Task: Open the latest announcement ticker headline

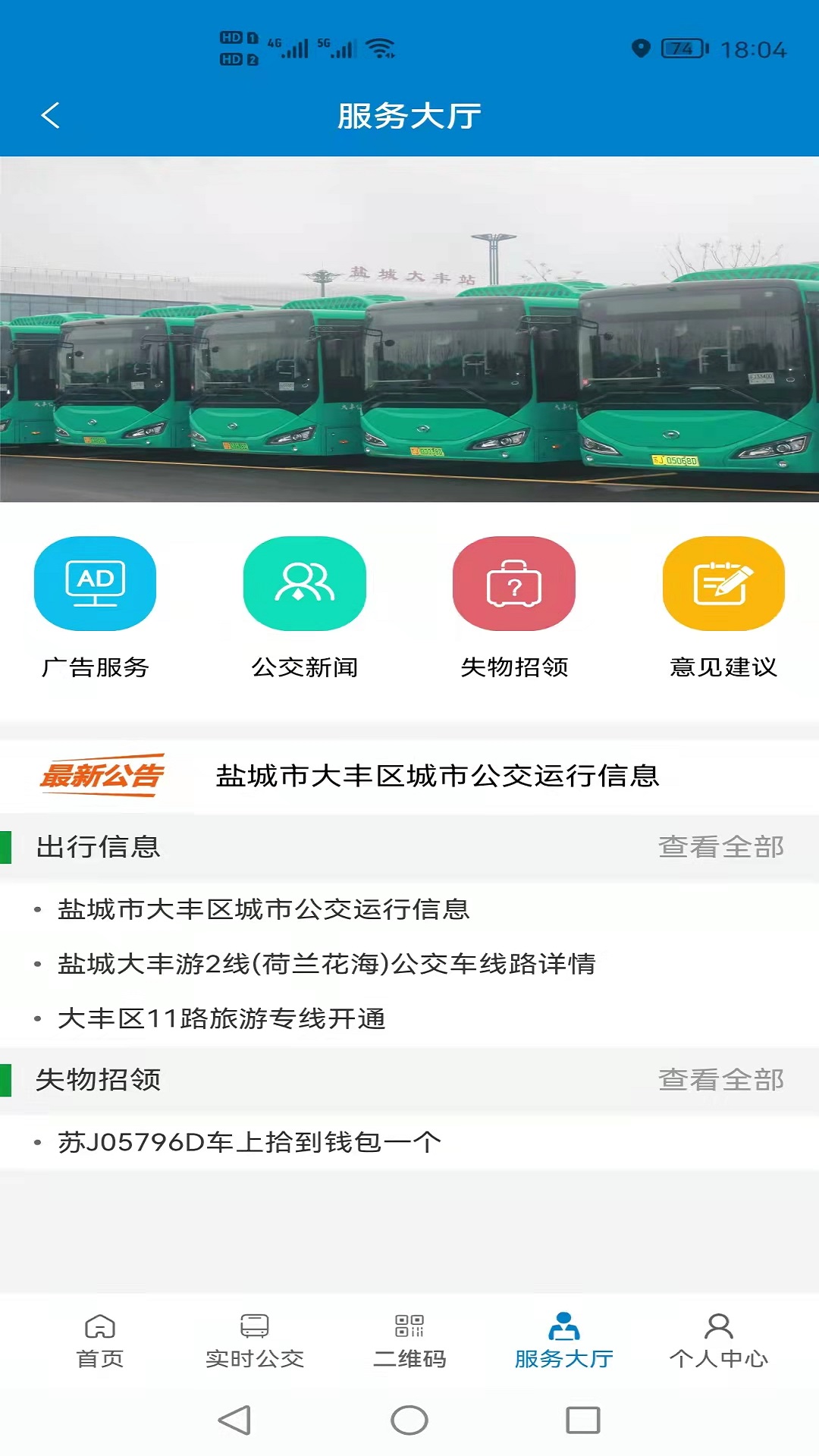Action: point(437,776)
